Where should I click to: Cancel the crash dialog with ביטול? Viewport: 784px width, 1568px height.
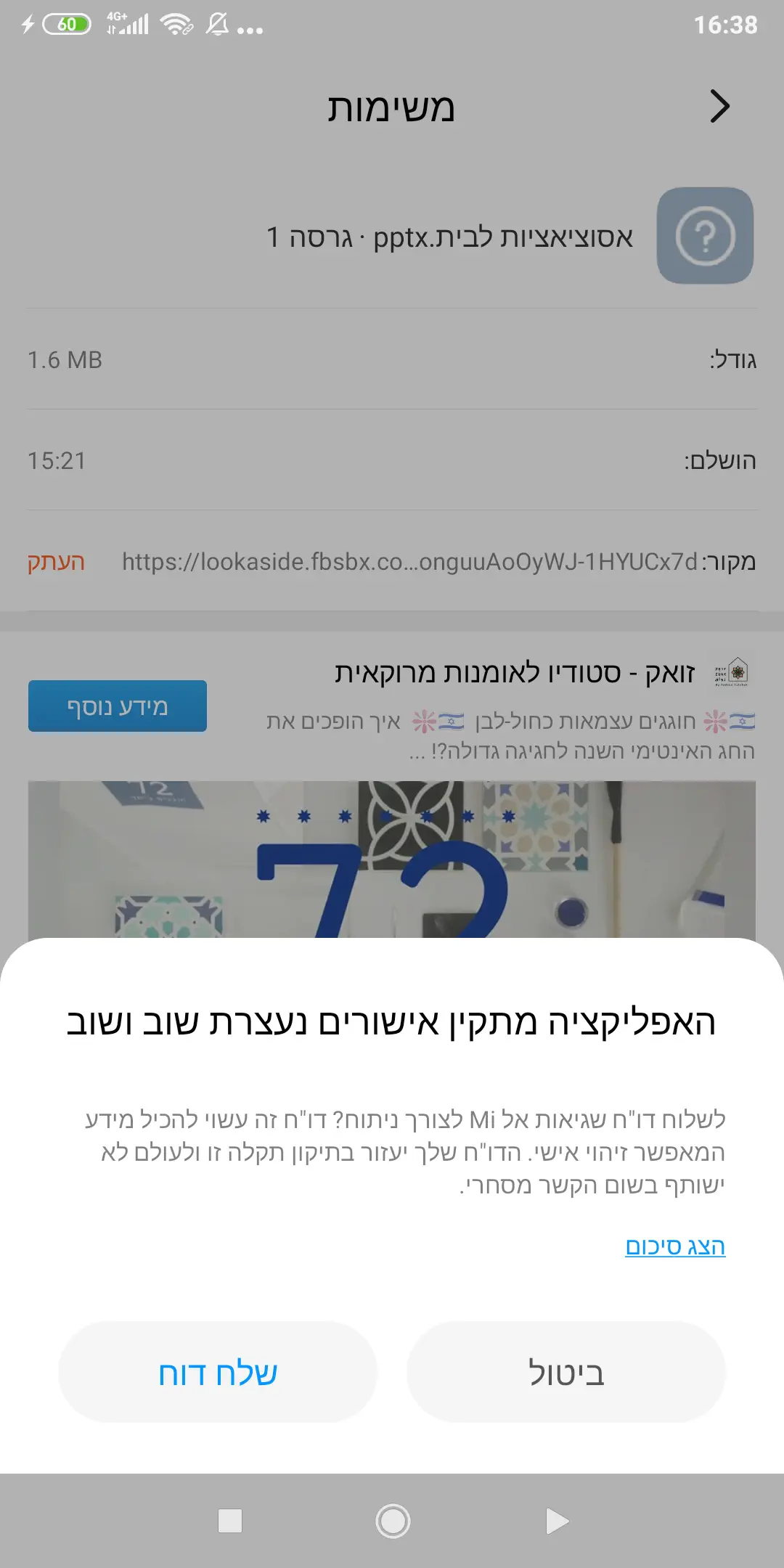click(x=566, y=1372)
